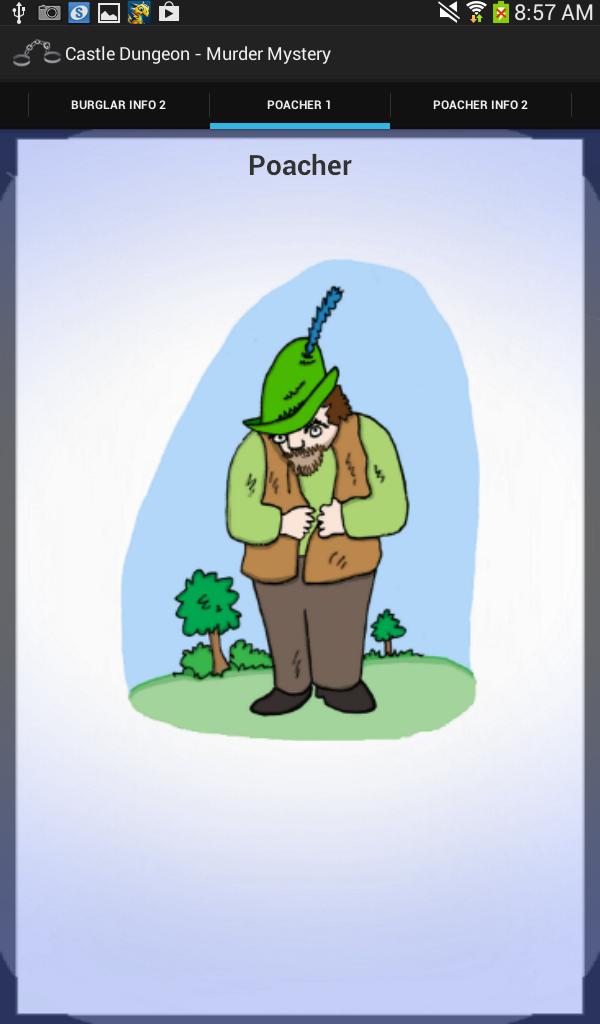Open the Poacher Info 2 tab

[x=480, y=105]
